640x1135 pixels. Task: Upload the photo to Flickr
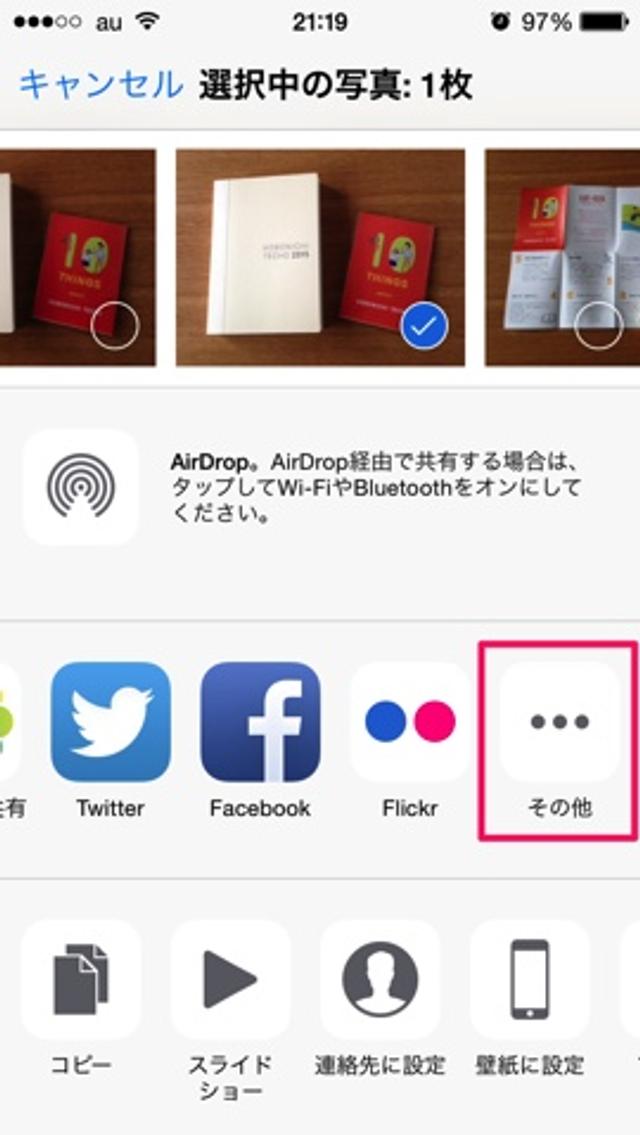pos(410,722)
